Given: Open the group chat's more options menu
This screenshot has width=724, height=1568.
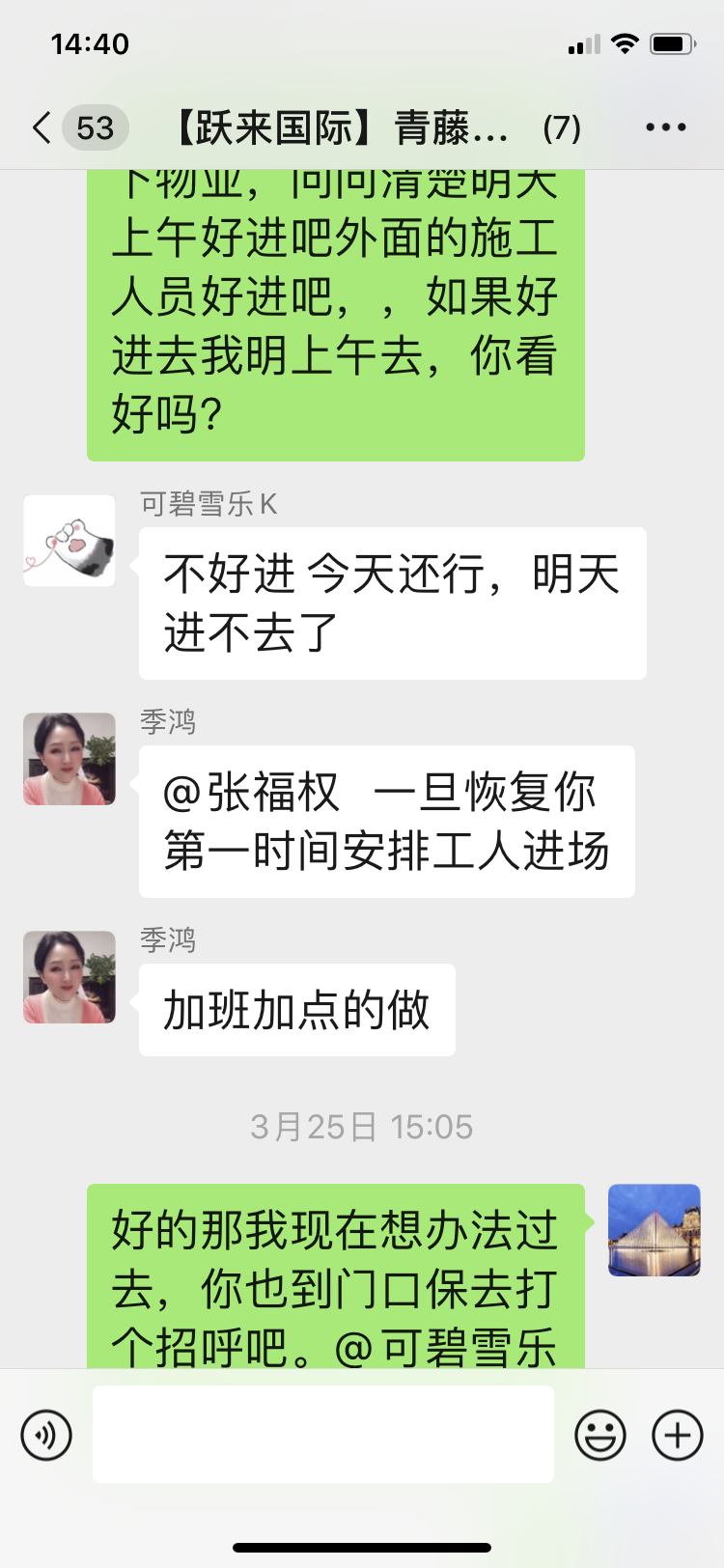Looking at the screenshot, I should coord(665,127).
